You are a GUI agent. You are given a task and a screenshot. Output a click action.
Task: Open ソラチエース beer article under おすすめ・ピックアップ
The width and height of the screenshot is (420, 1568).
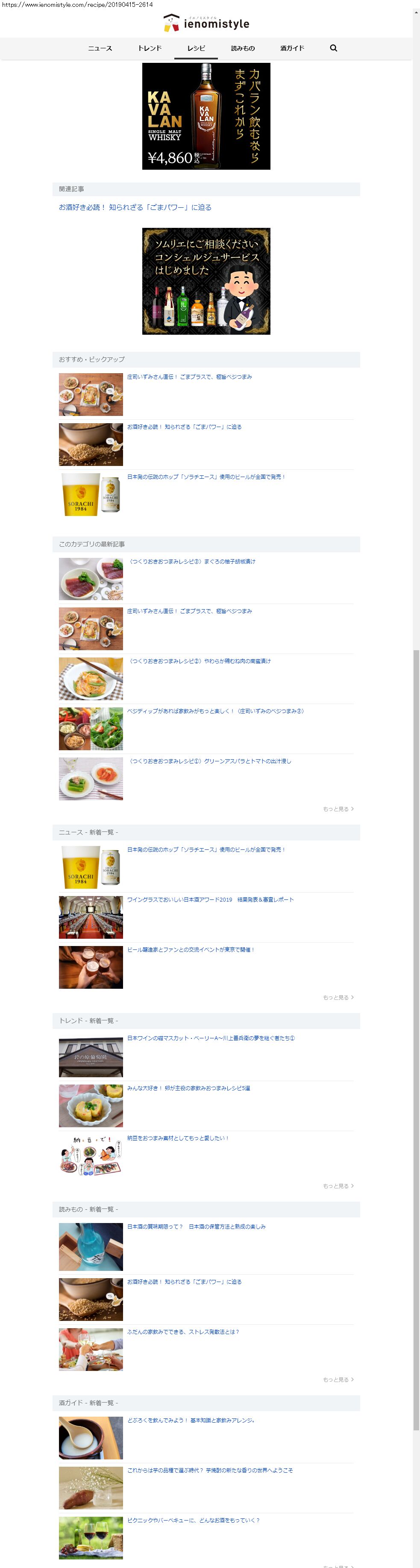pos(206,477)
